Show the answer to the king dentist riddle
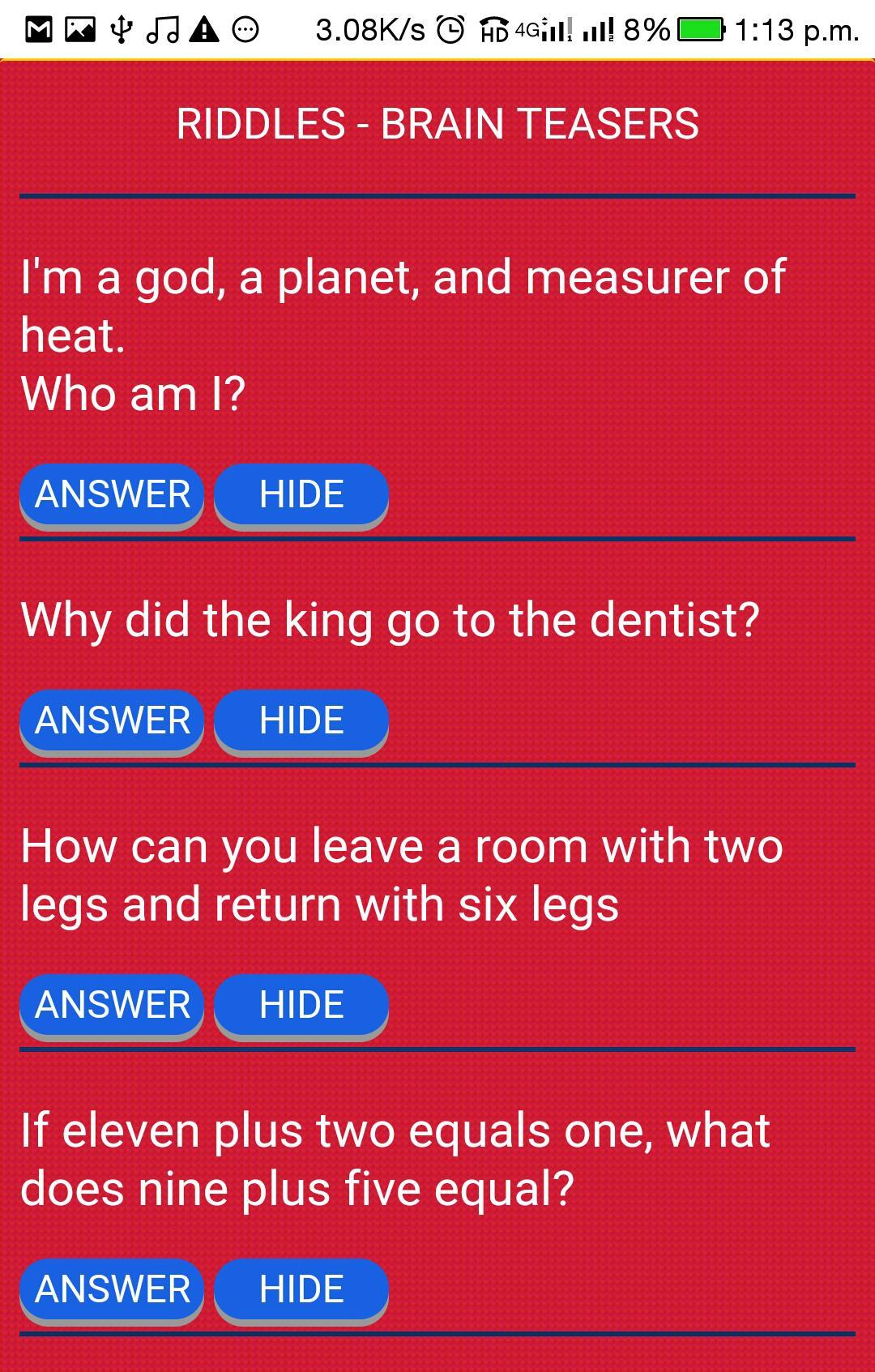This screenshot has height=1372, width=875. tap(112, 719)
